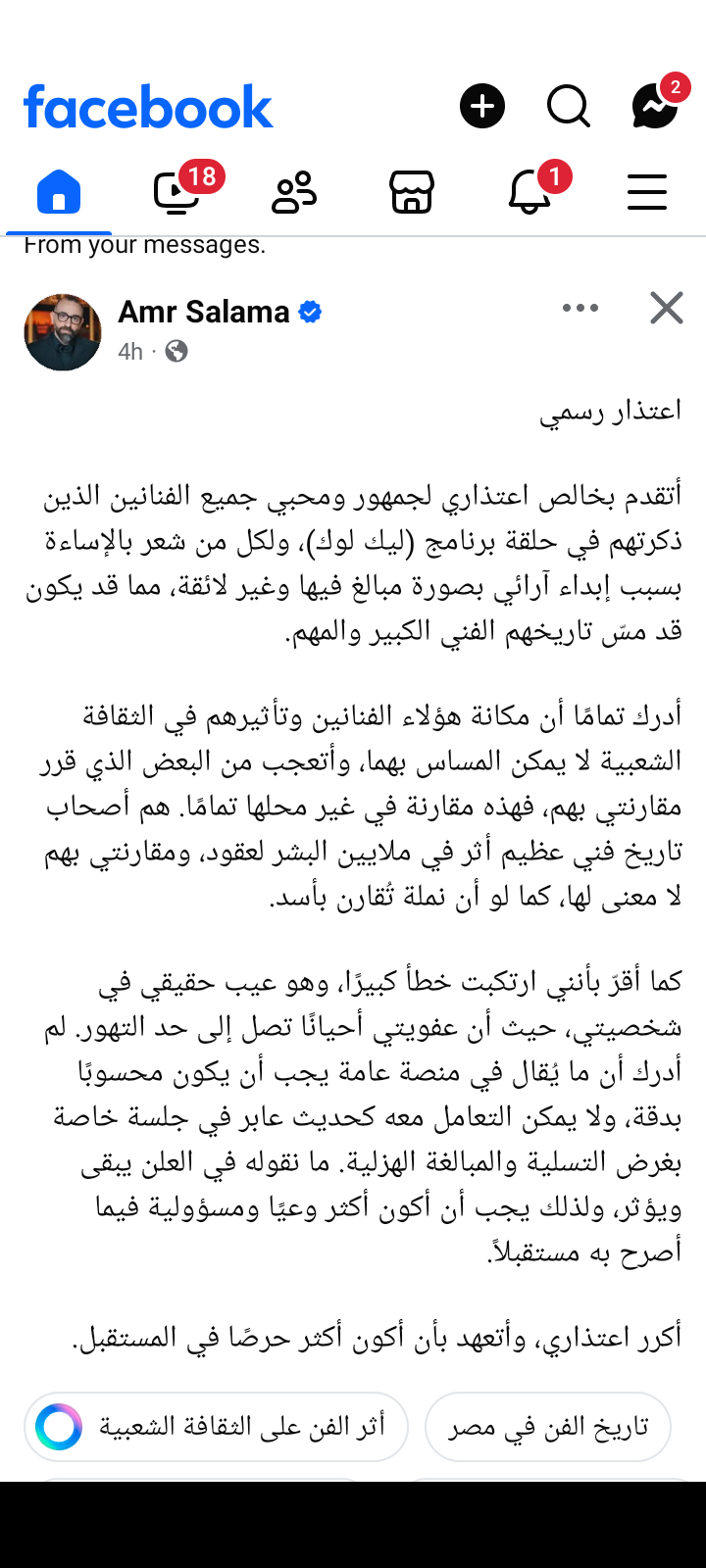View Amr Salama's profile picture

pos(63,332)
